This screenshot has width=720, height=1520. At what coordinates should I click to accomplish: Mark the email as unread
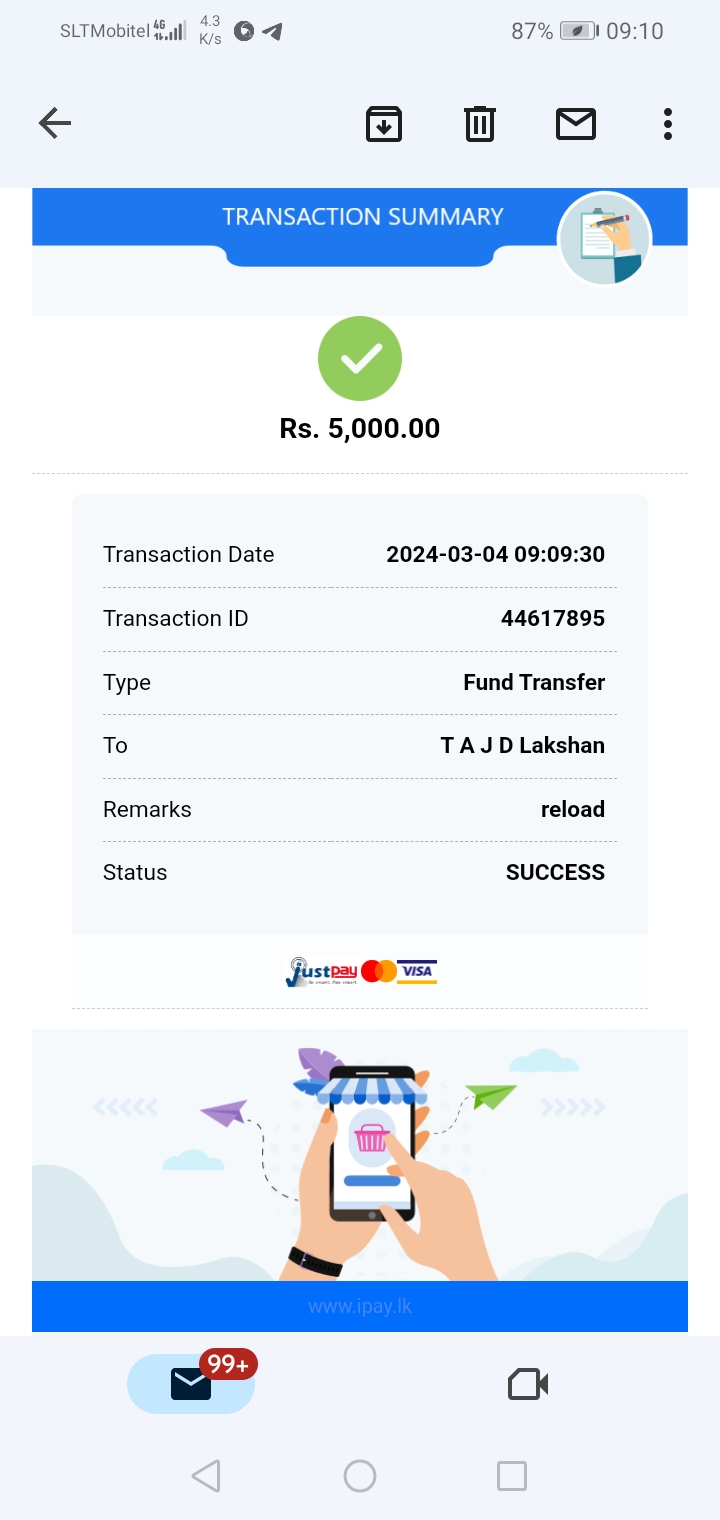coord(576,124)
